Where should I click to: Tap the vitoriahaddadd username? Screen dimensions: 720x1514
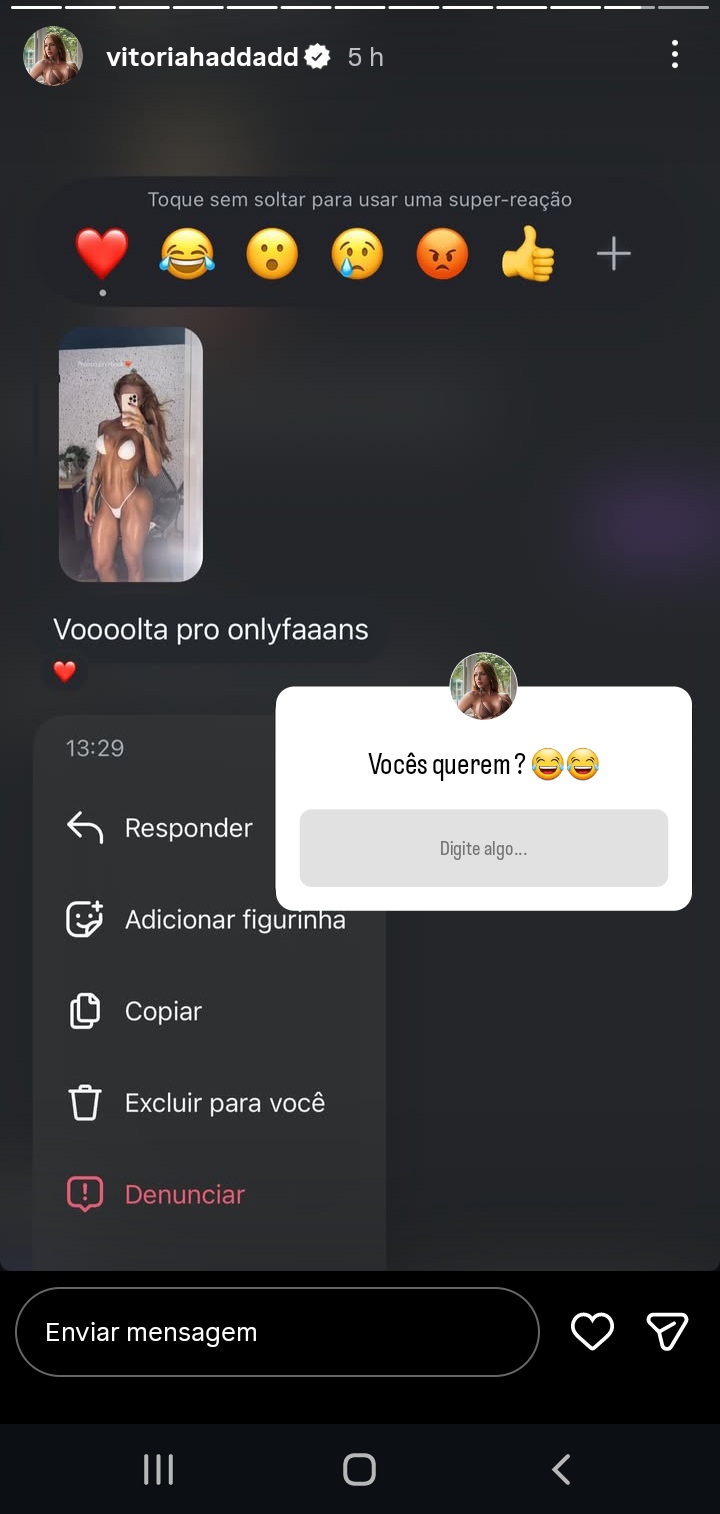coord(203,57)
